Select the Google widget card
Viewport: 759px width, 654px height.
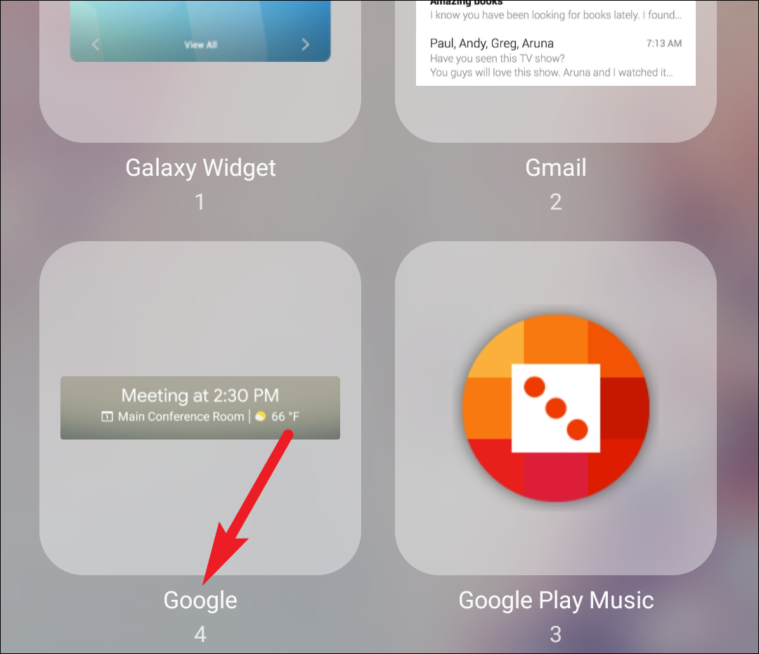pyautogui.click(x=200, y=407)
